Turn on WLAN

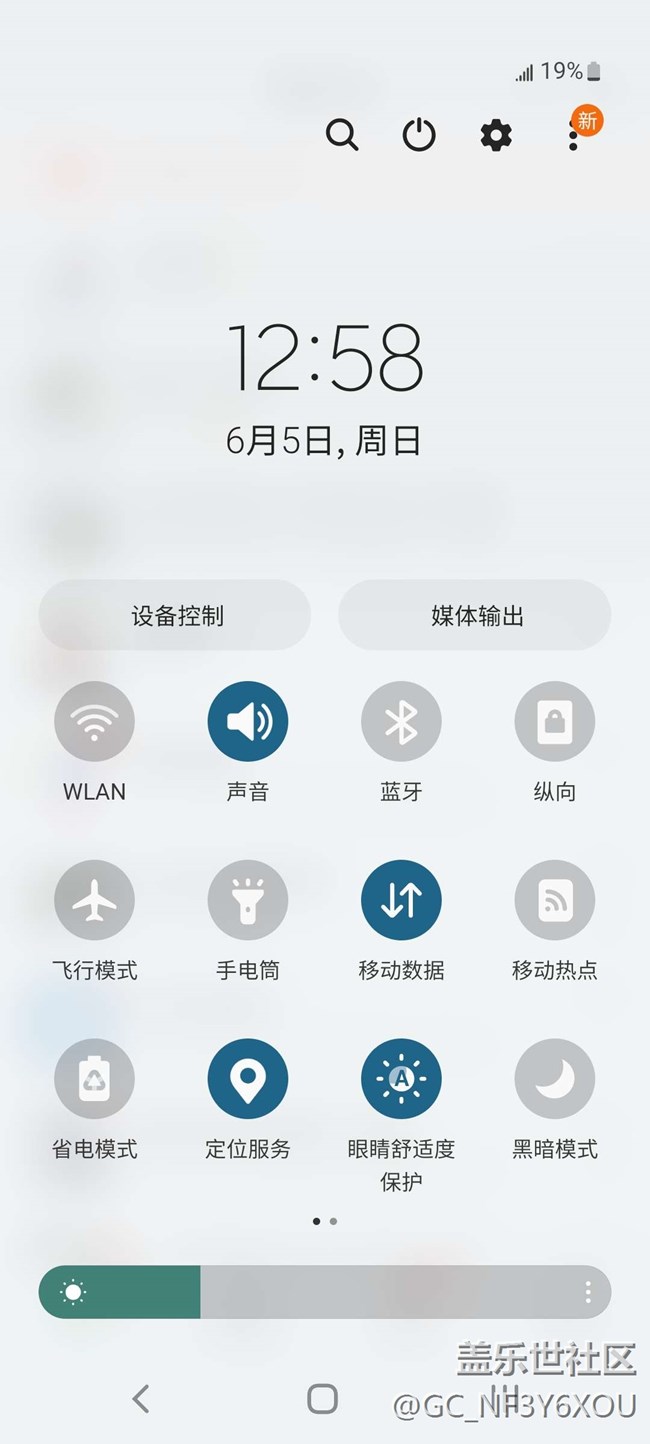coord(95,721)
